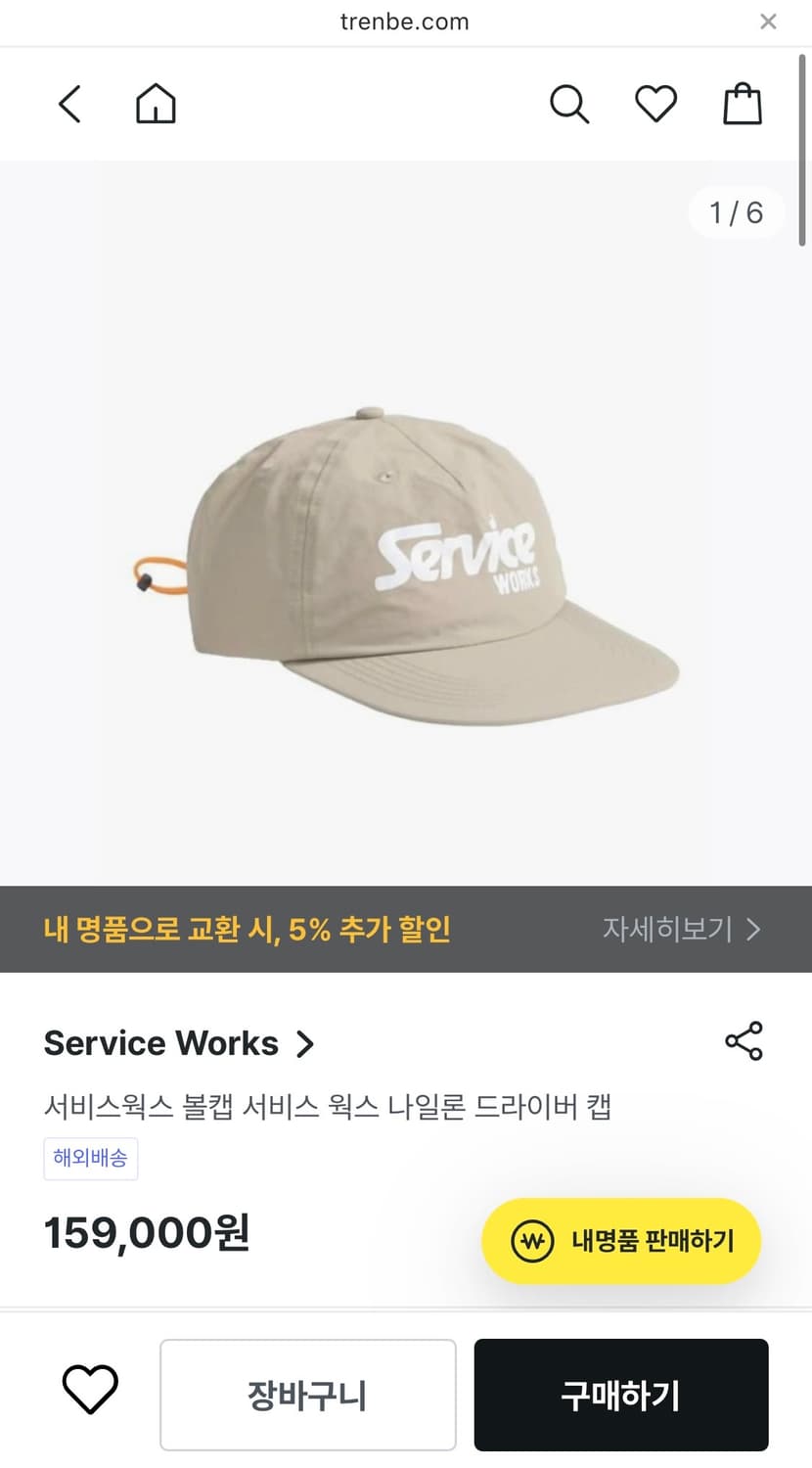812x1468 pixels.
Task: Open the trenbe.com address label
Action: tap(405, 22)
